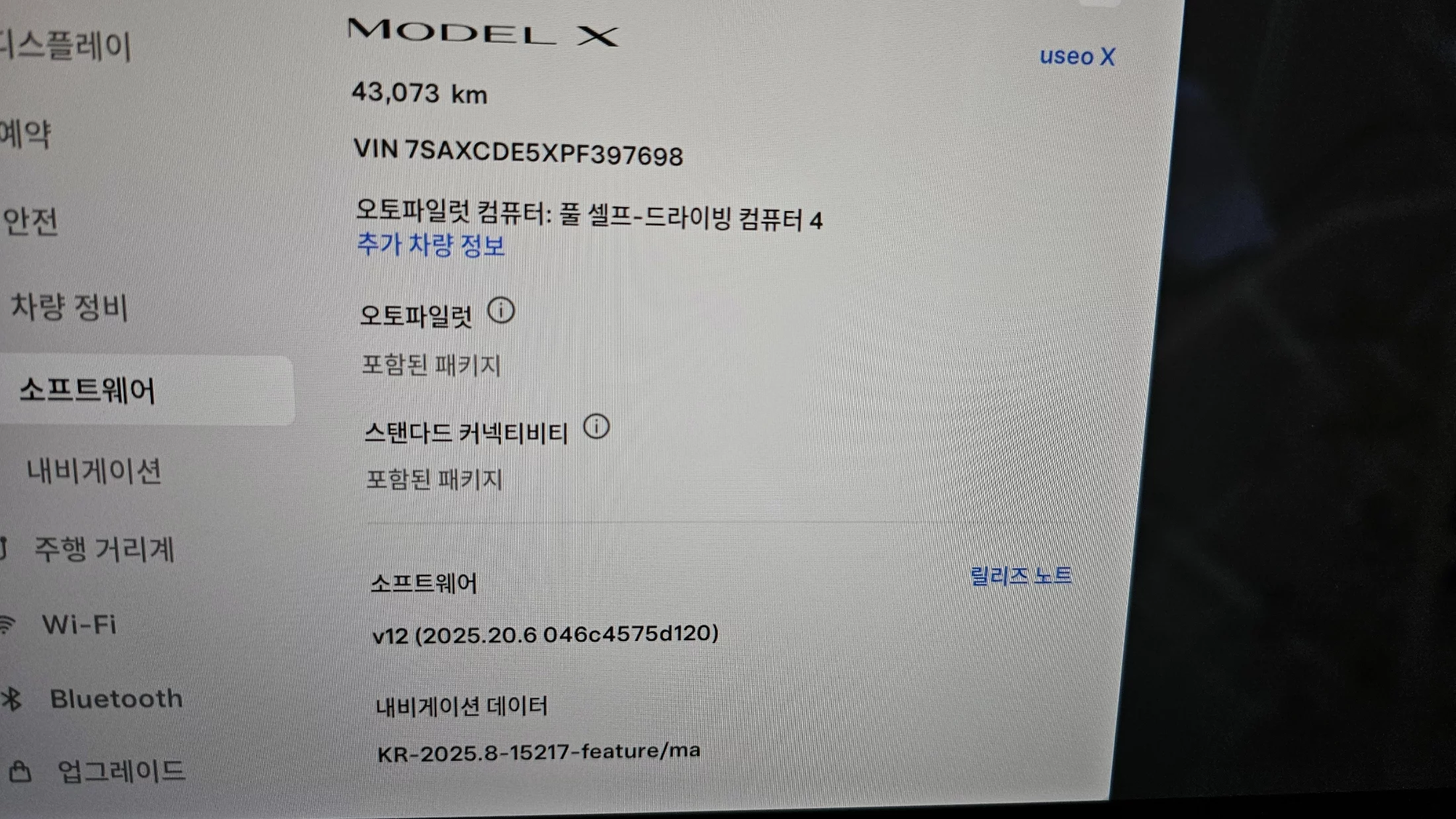The width and height of the screenshot is (1456, 819).
Task: Select the 소프트웨어 menu item
Action: click(87, 390)
